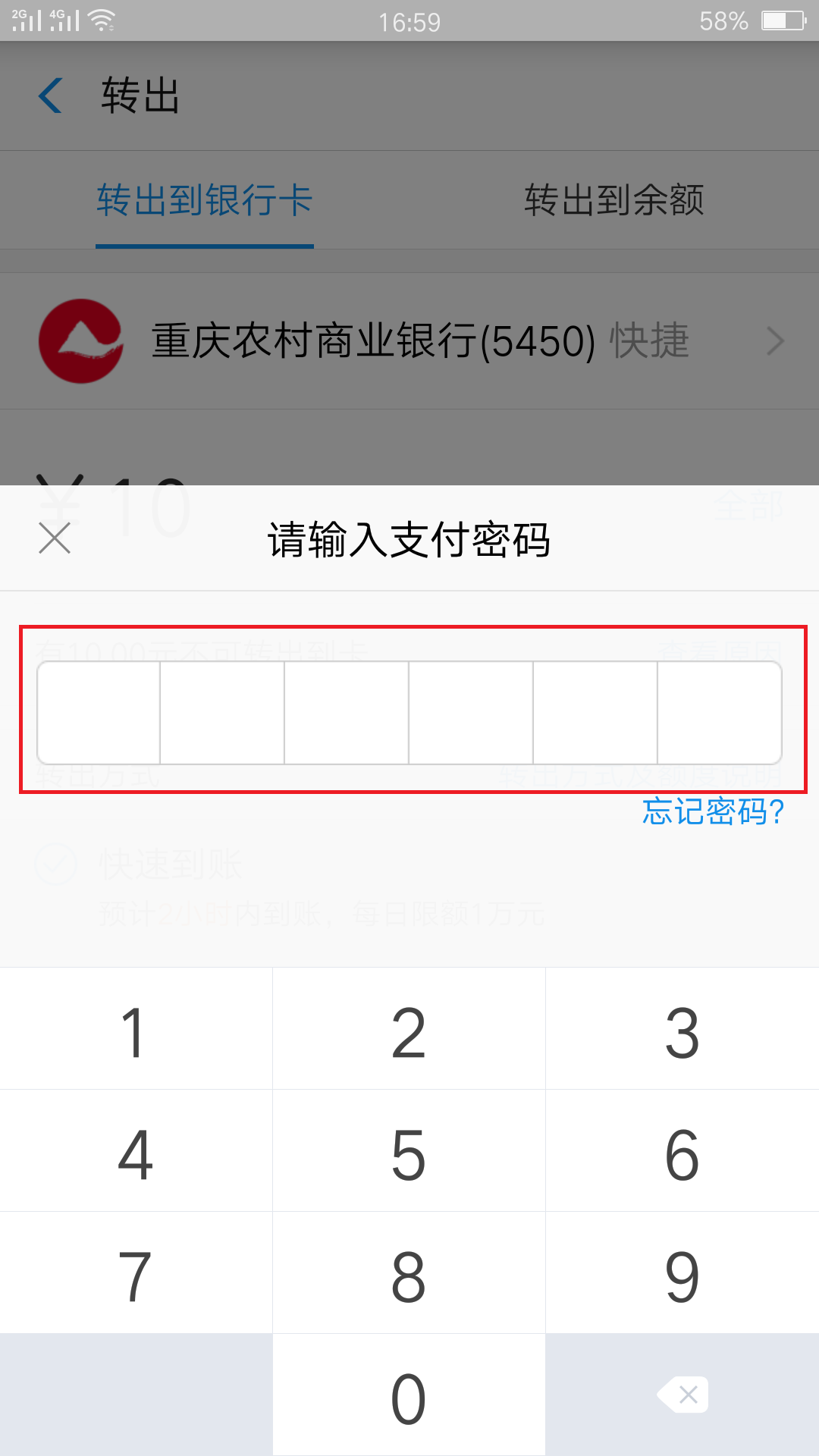
Task: Open the 忘记密码? link
Action: point(713,811)
